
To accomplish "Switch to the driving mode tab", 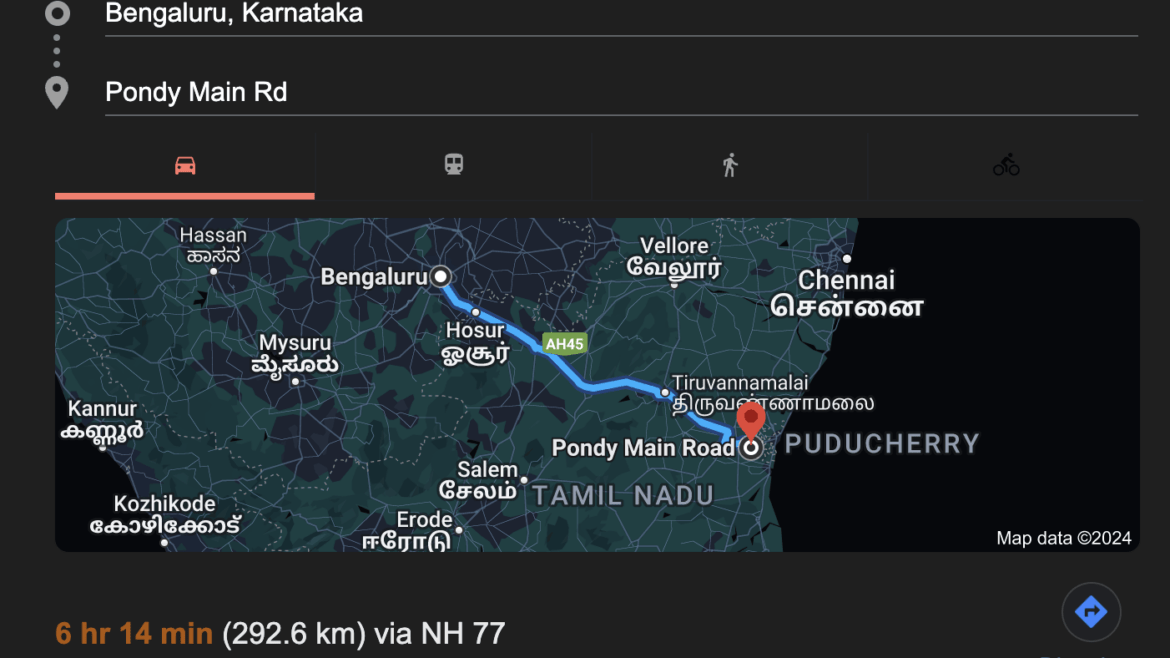I will click(x=185, y=166).
